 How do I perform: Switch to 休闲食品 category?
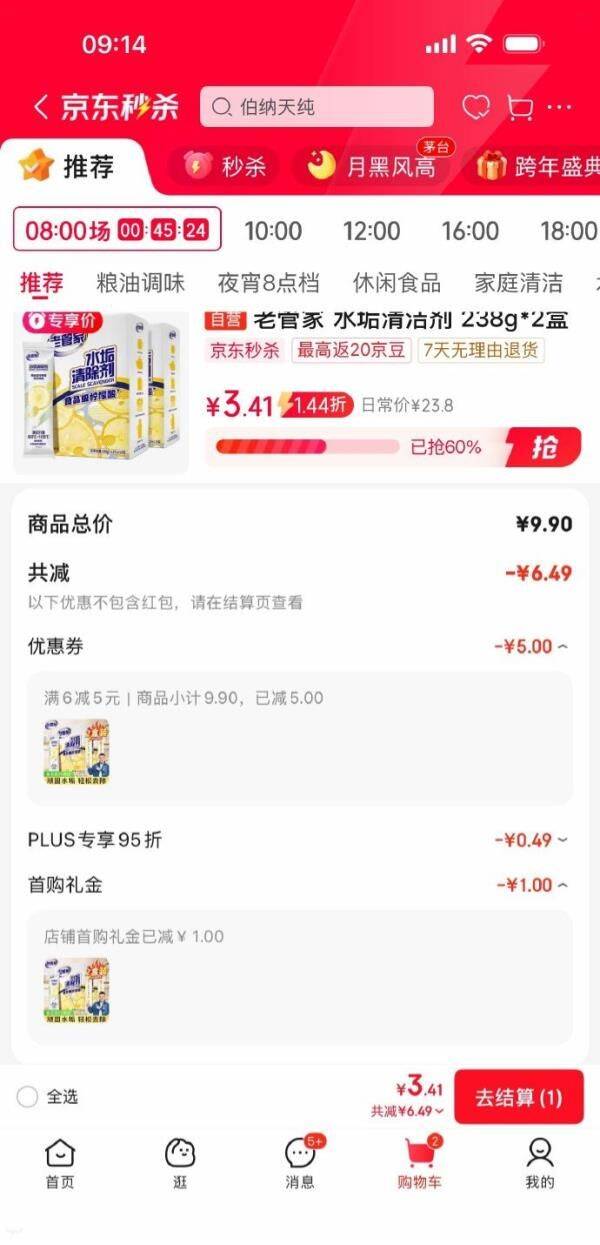click(x=396, y=283)
